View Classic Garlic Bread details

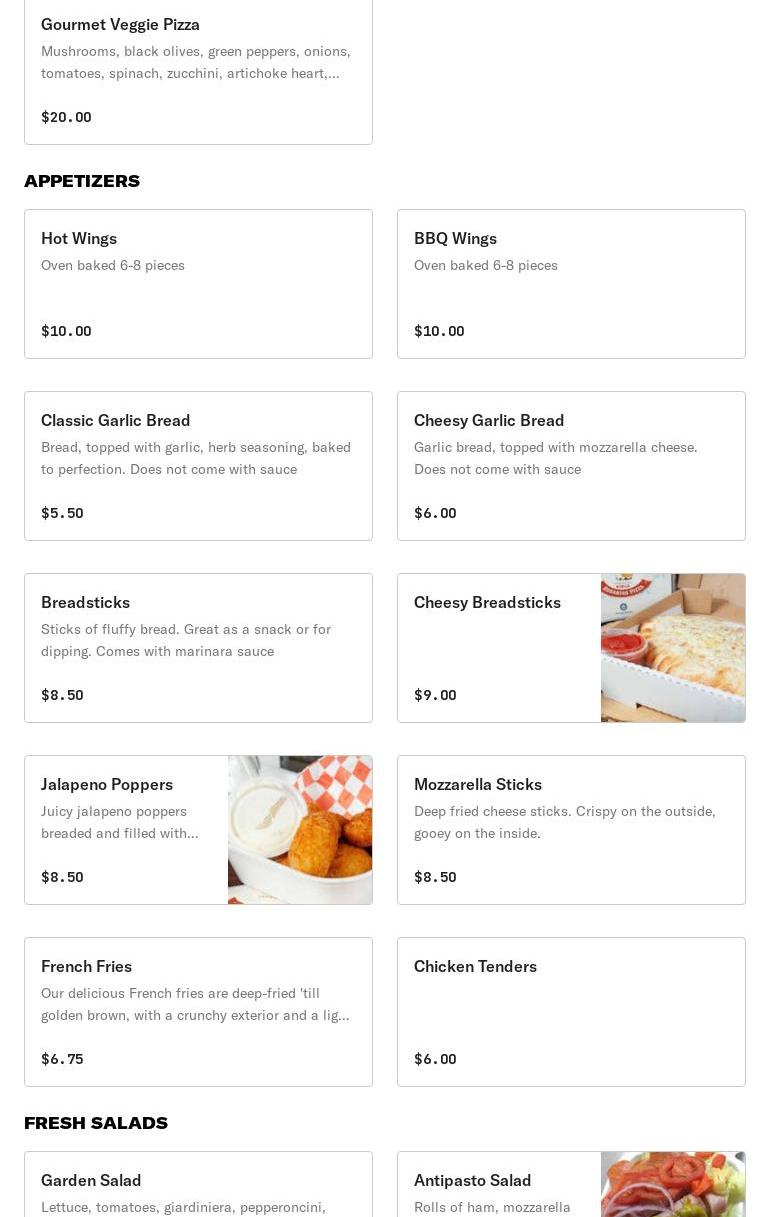click(198, 466)
